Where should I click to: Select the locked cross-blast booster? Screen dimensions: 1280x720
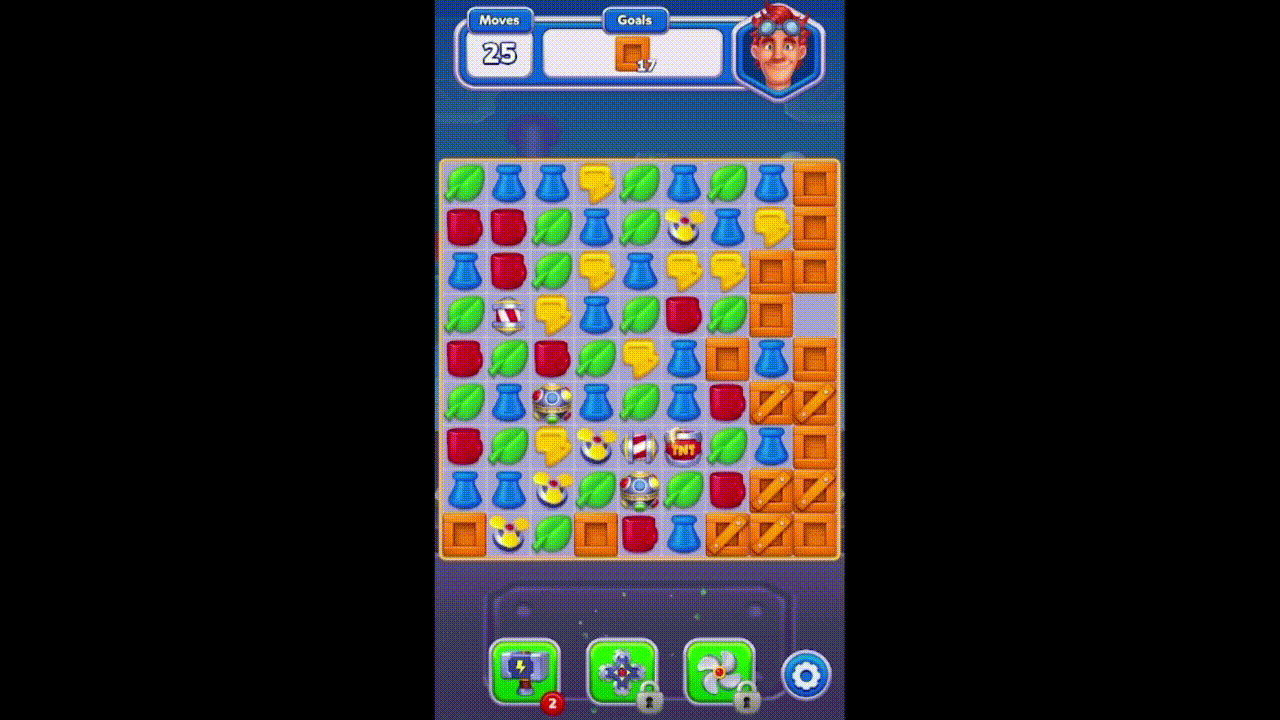[x=621, y=672]
